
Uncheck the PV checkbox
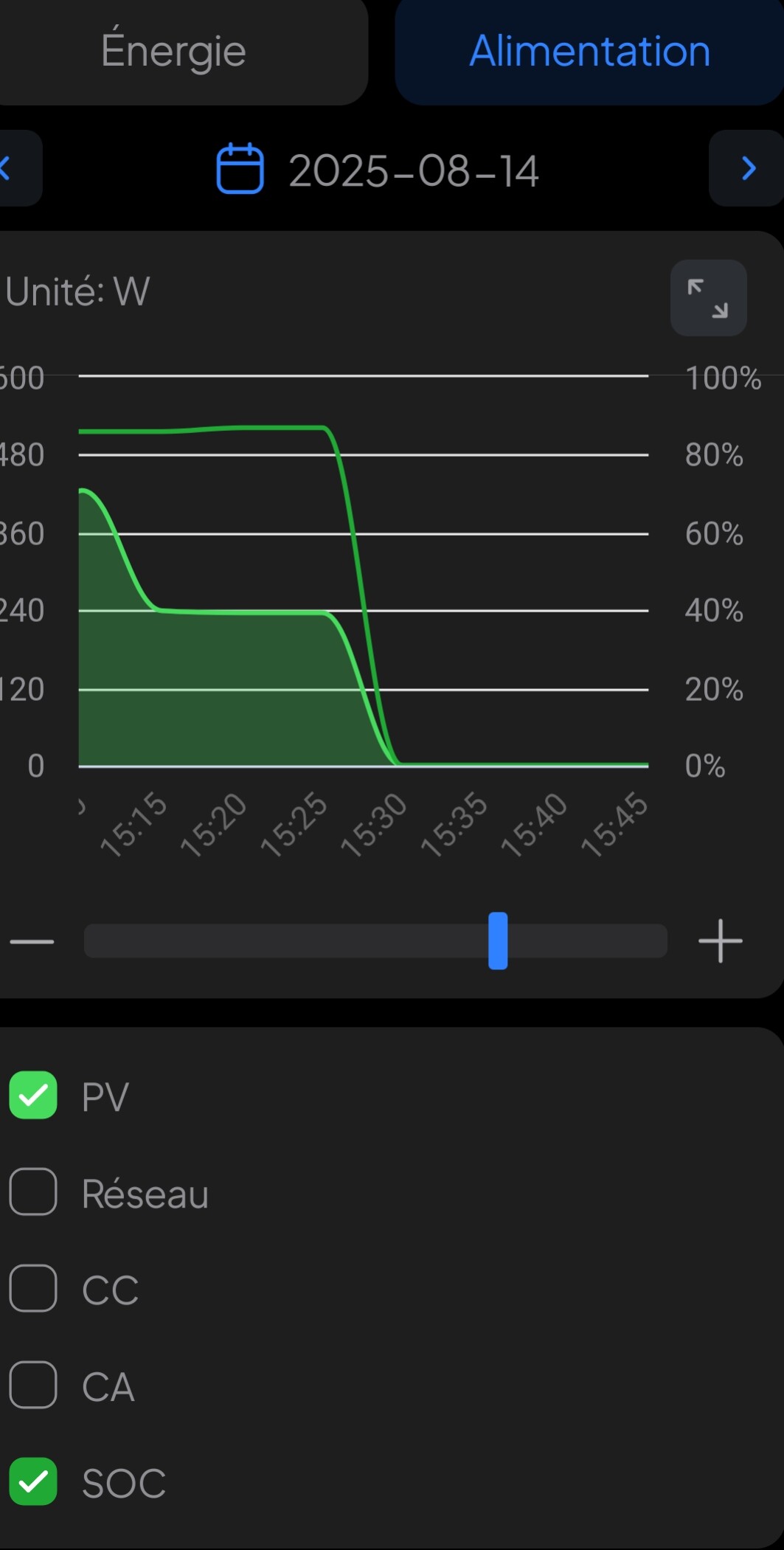point(33,1096)
